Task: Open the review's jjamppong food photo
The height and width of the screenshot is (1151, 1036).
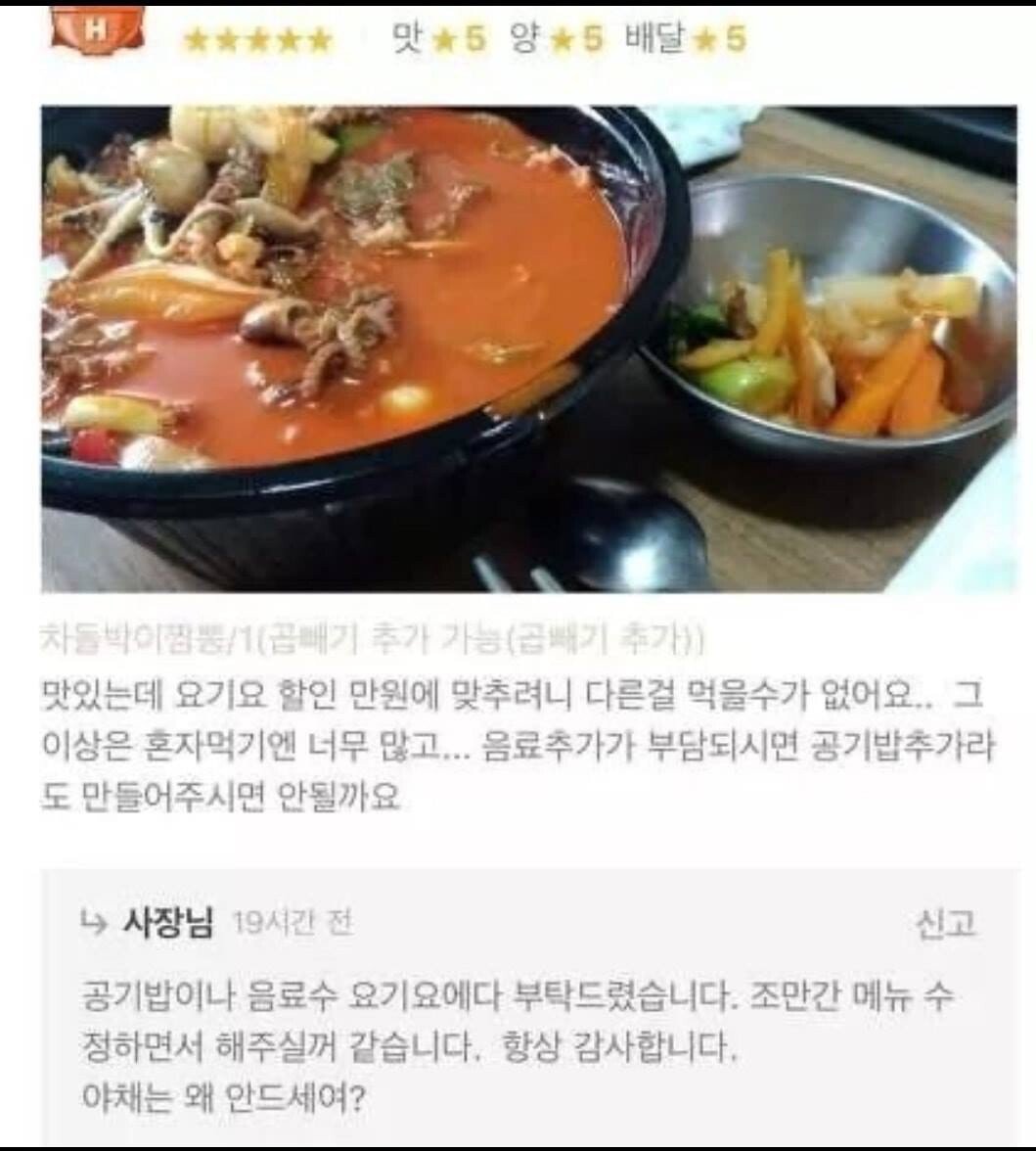Action: [528, 348]
